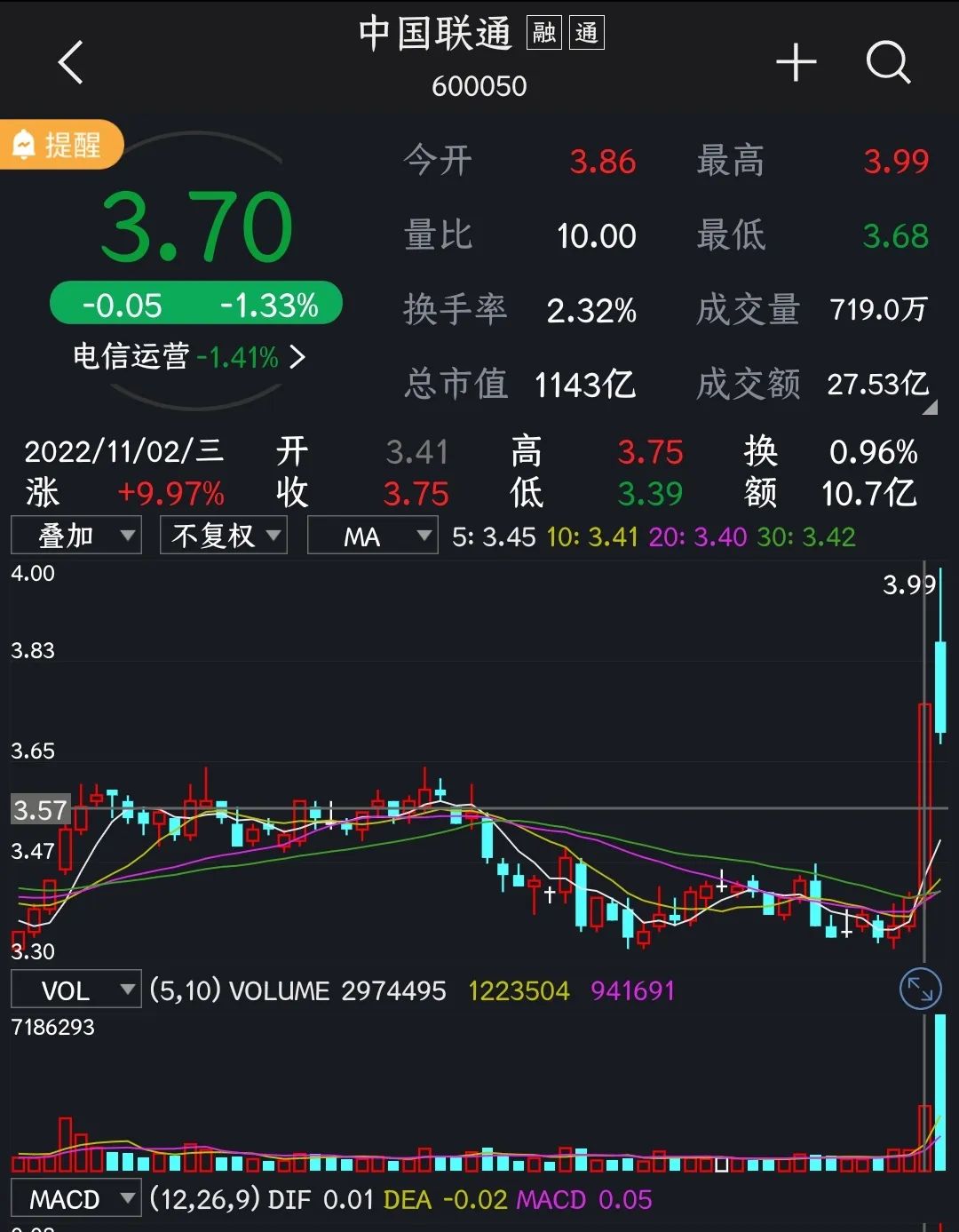
Task: Open the VOL indicator dropdown
Action: pos(76,990)
